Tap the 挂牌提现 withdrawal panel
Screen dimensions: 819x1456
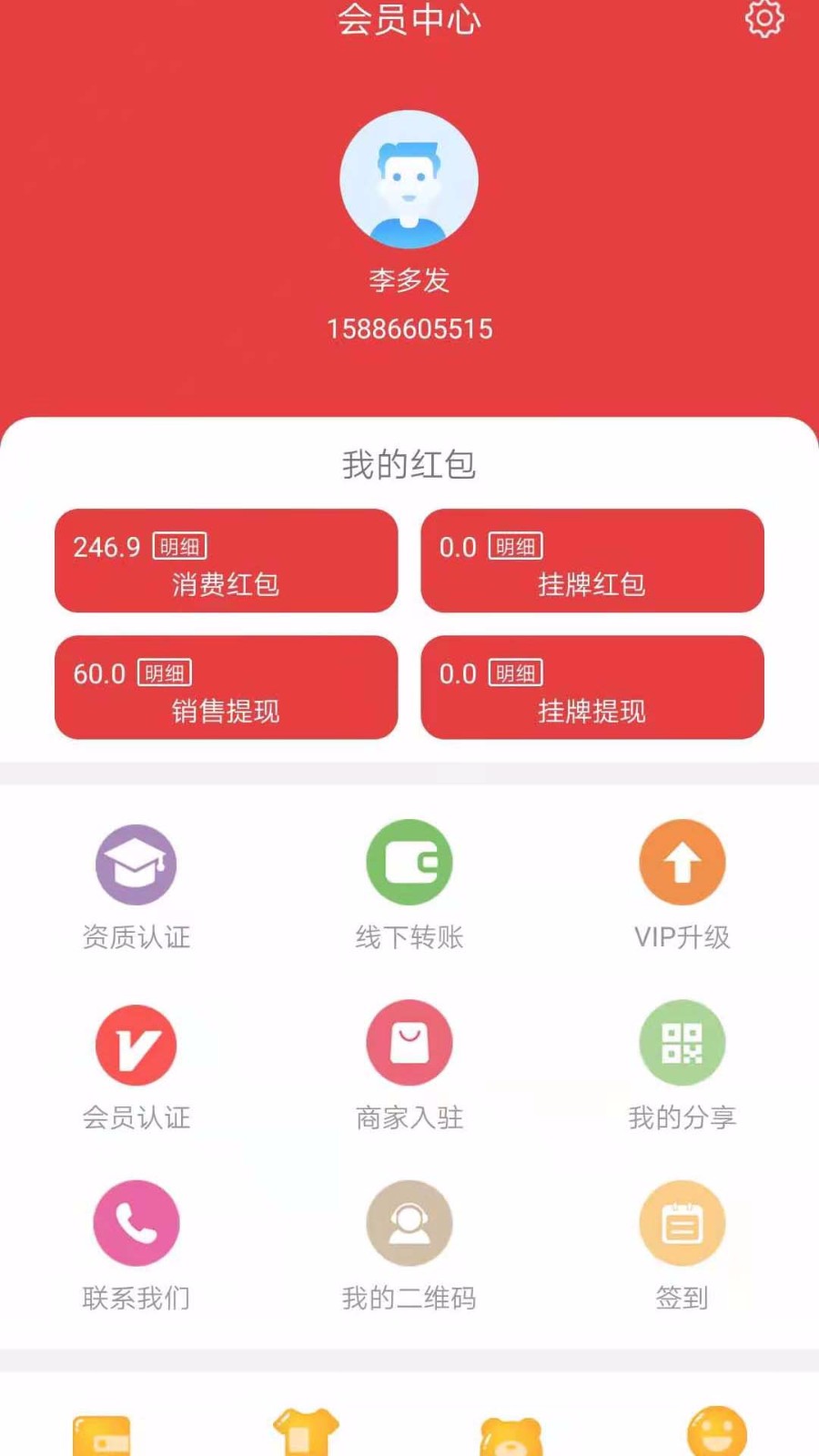click(x=591, y=689)
